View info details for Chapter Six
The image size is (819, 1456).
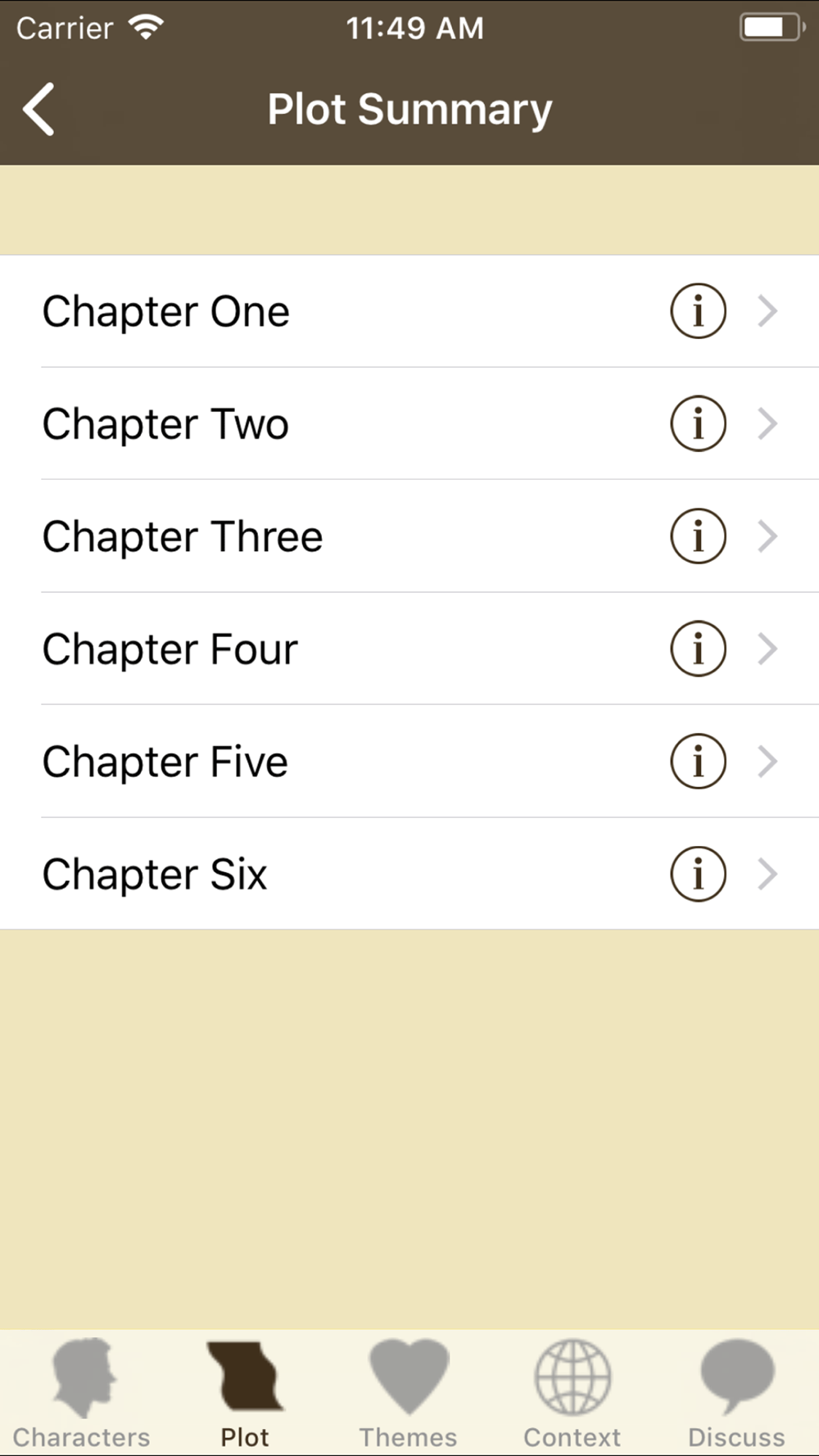coord(698,874)
